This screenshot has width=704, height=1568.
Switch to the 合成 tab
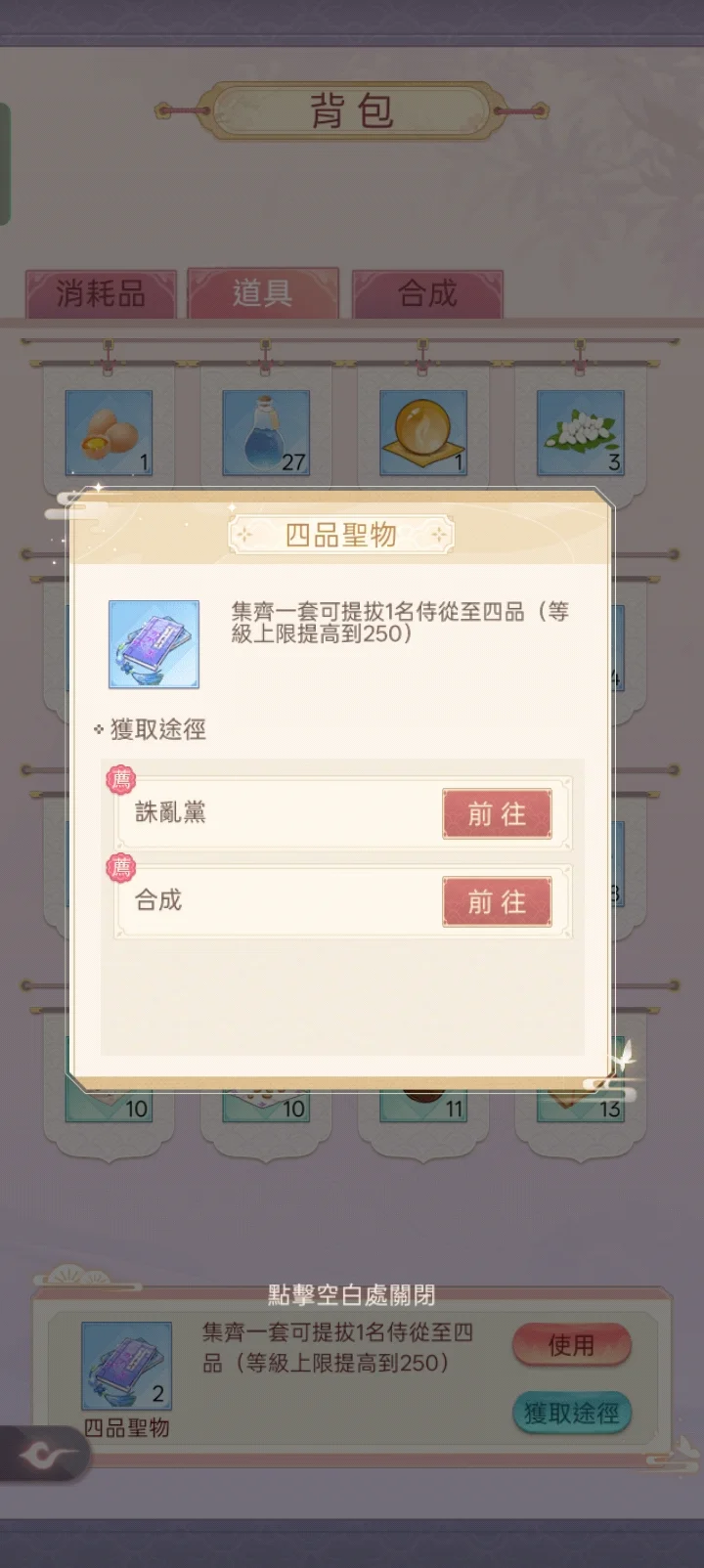click(x=427, y=293)
